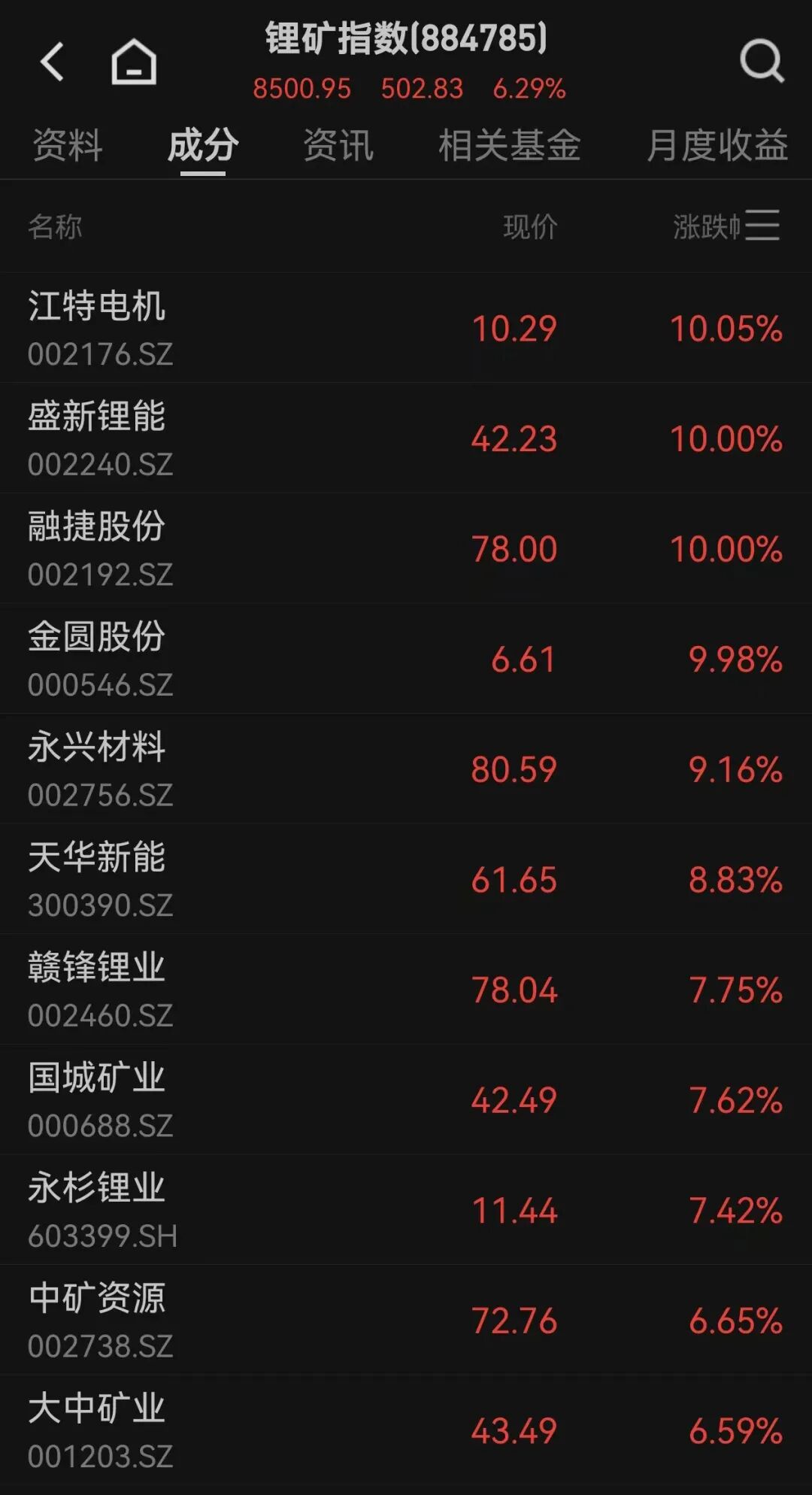Open the search magnifier
This screenshot has width=812, height=1495.
click(761, 60)
